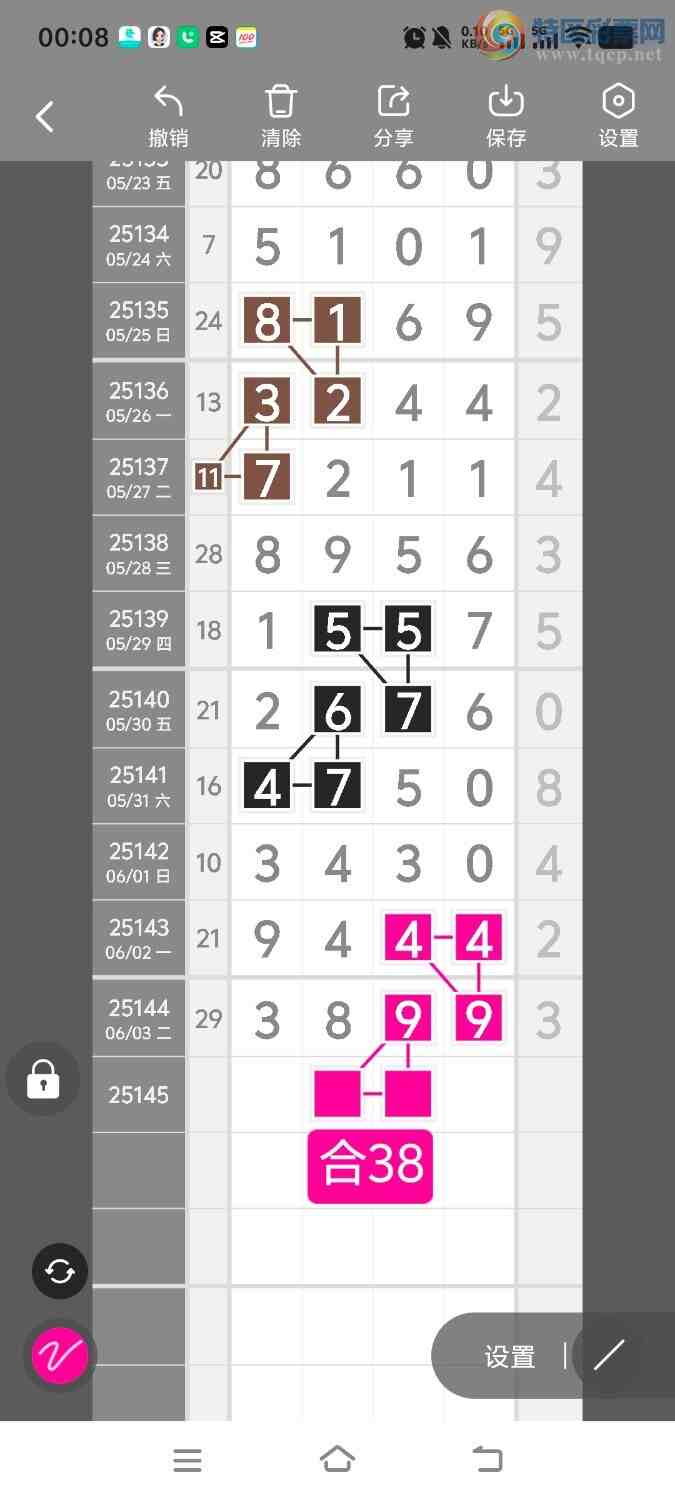Screen dimensions: 675x1500
Task: Open the pink pen color button
Action: [60, 1355]
